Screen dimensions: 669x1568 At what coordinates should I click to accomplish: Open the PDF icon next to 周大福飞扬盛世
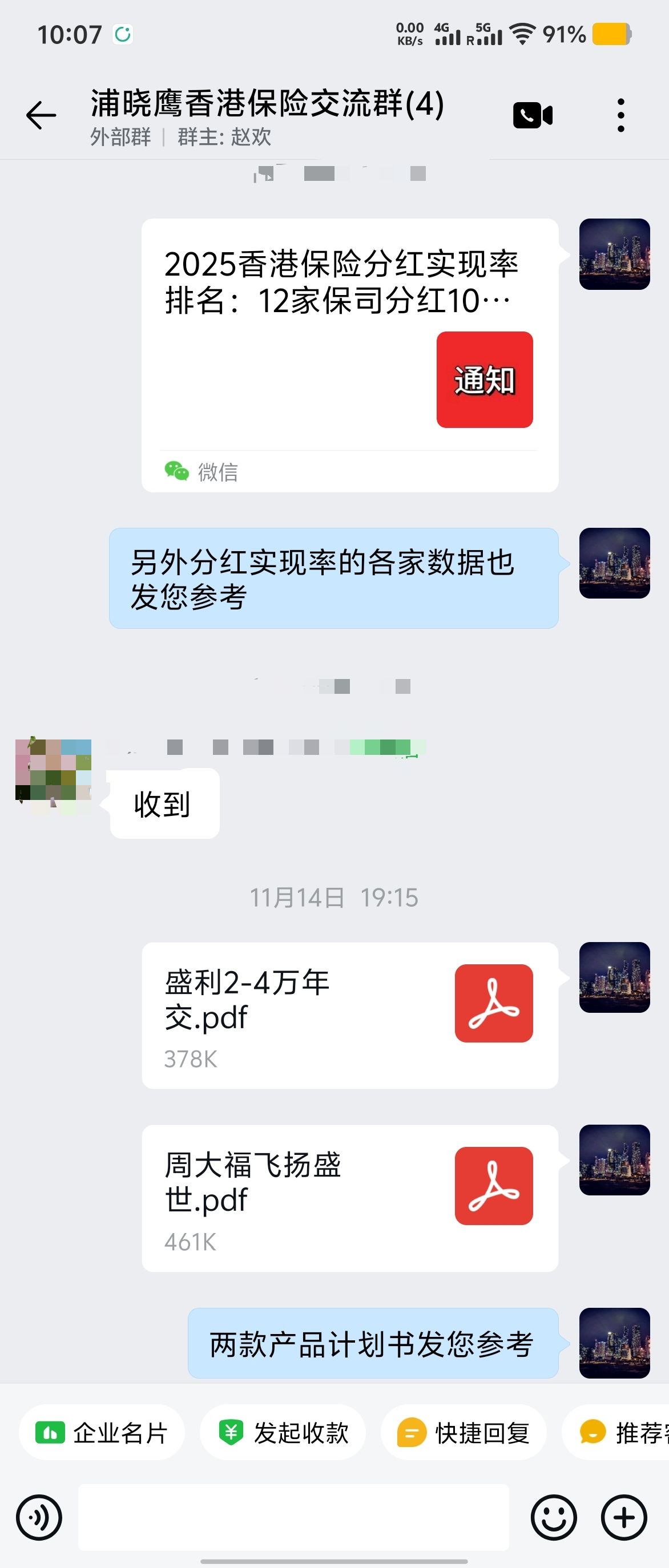pyautogui.click(x=494, y=1187)
